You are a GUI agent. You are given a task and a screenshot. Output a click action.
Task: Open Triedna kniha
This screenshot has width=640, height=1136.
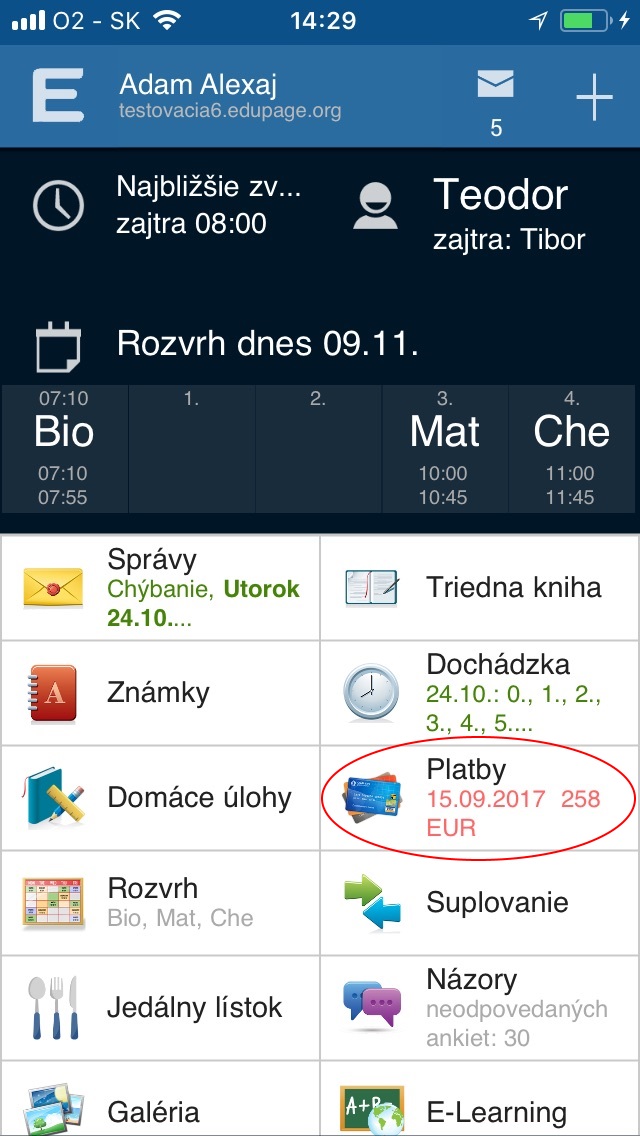[480, 588]
